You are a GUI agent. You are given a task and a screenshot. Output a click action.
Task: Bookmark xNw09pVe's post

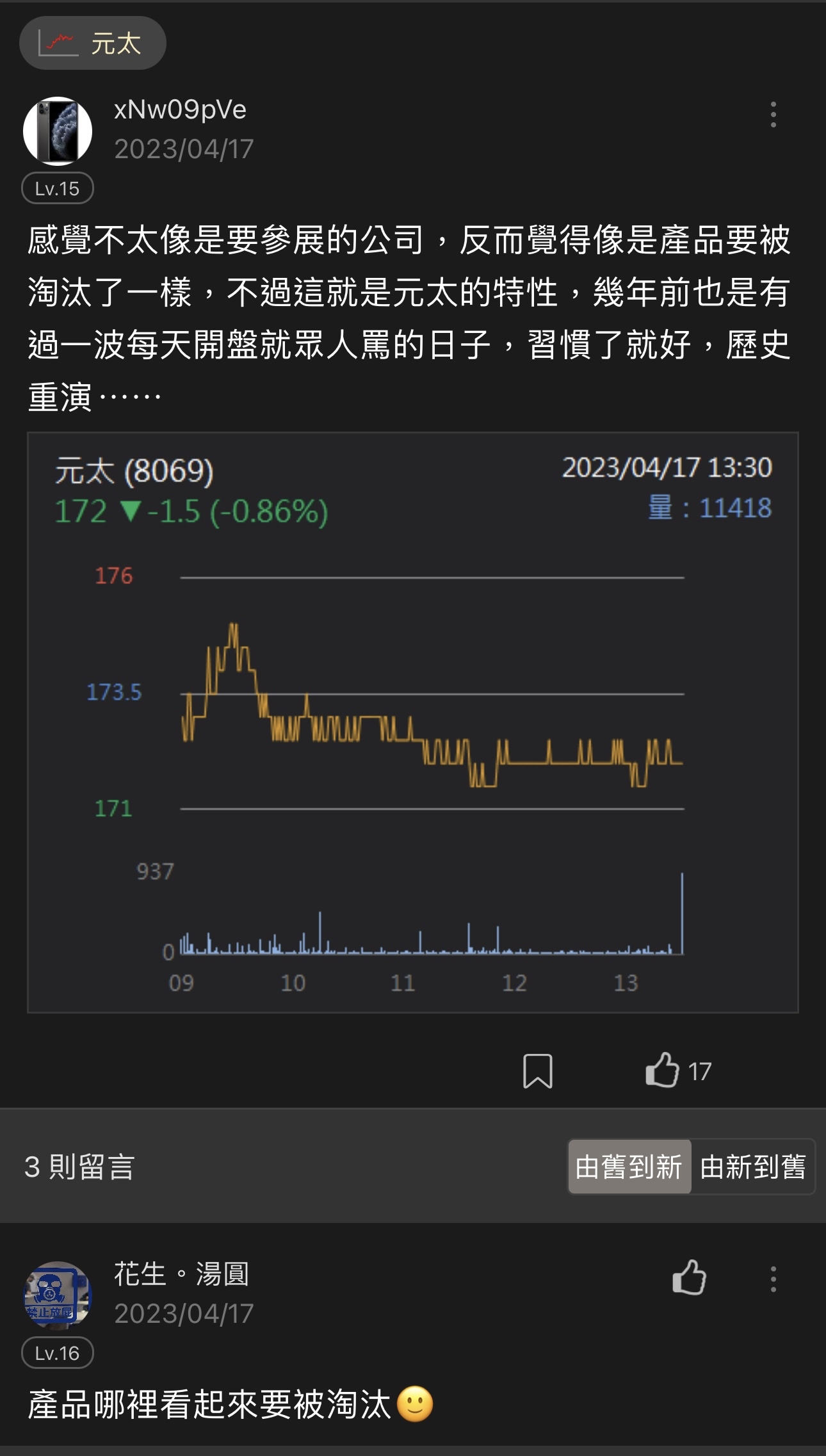tap(537, 1071)
